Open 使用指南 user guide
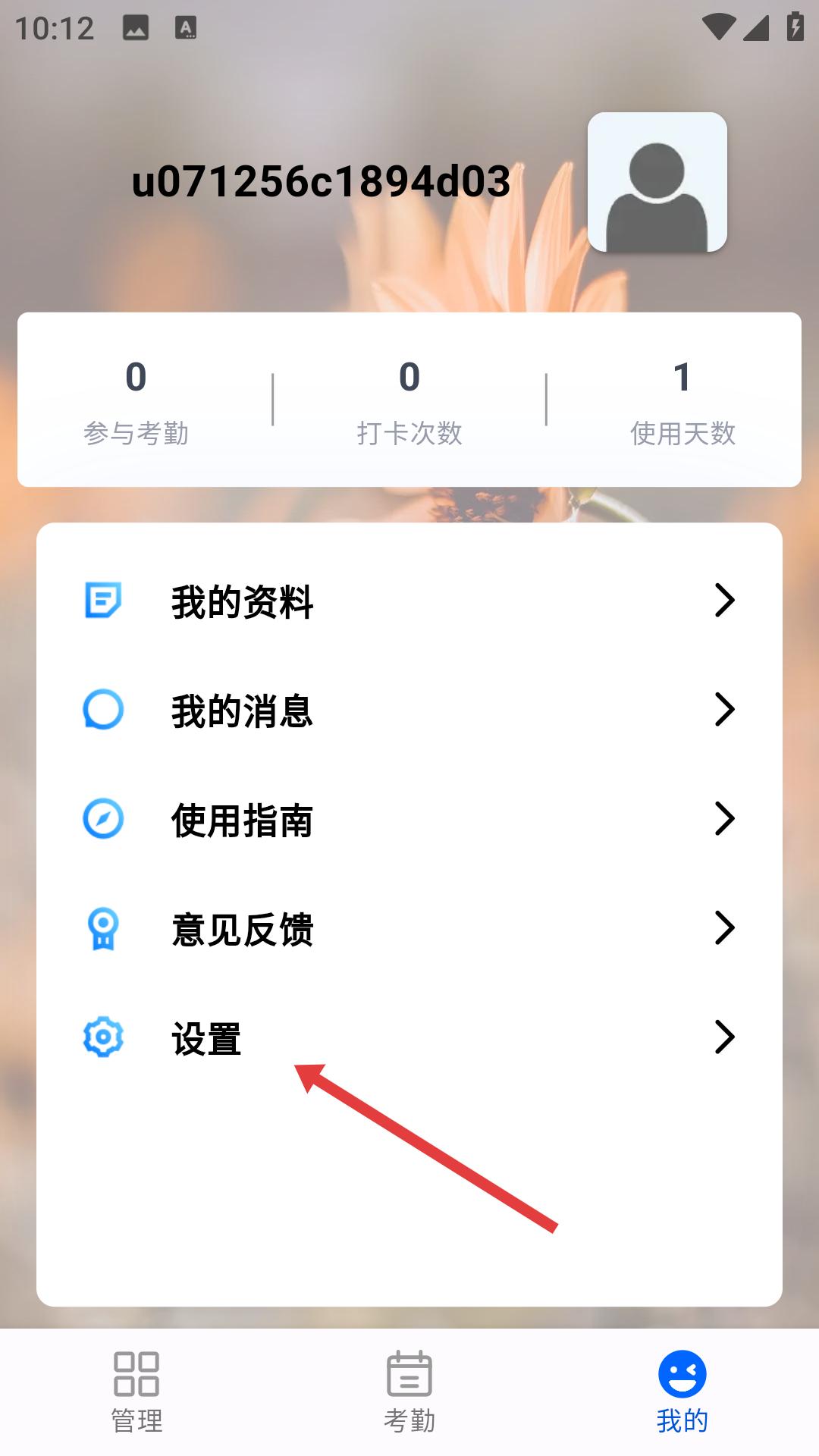This screenshot has width=819, height=1456. point(409,820)
